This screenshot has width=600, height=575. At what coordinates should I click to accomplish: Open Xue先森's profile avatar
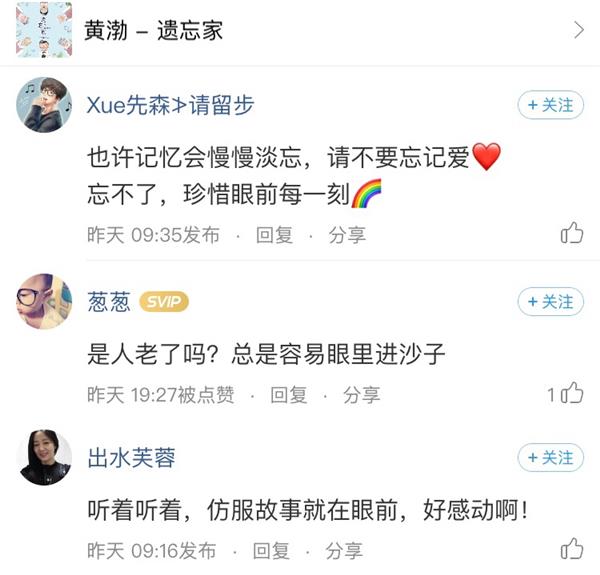[45, 104]
